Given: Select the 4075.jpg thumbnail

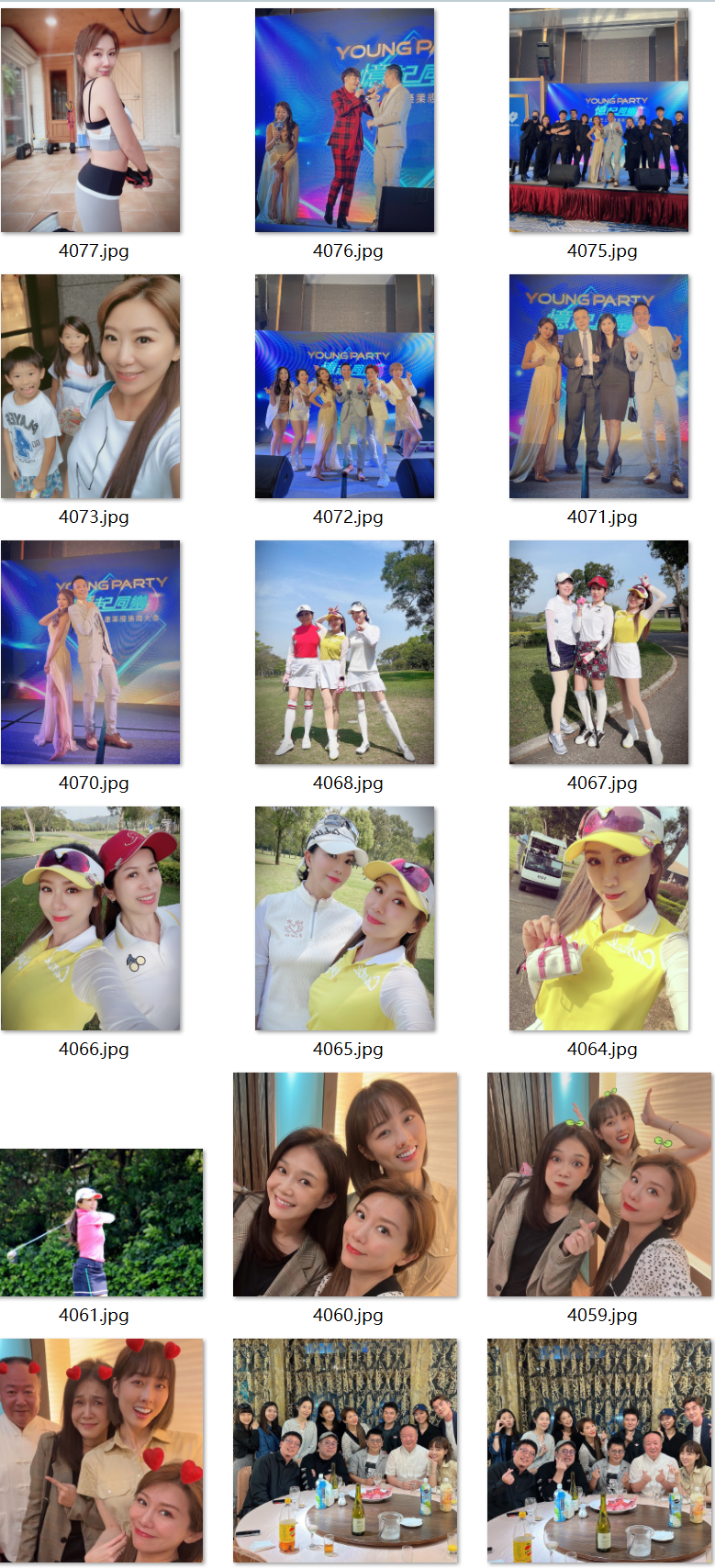Looking at the screenshot, I should pyautogui.click(x=598, y=120).
